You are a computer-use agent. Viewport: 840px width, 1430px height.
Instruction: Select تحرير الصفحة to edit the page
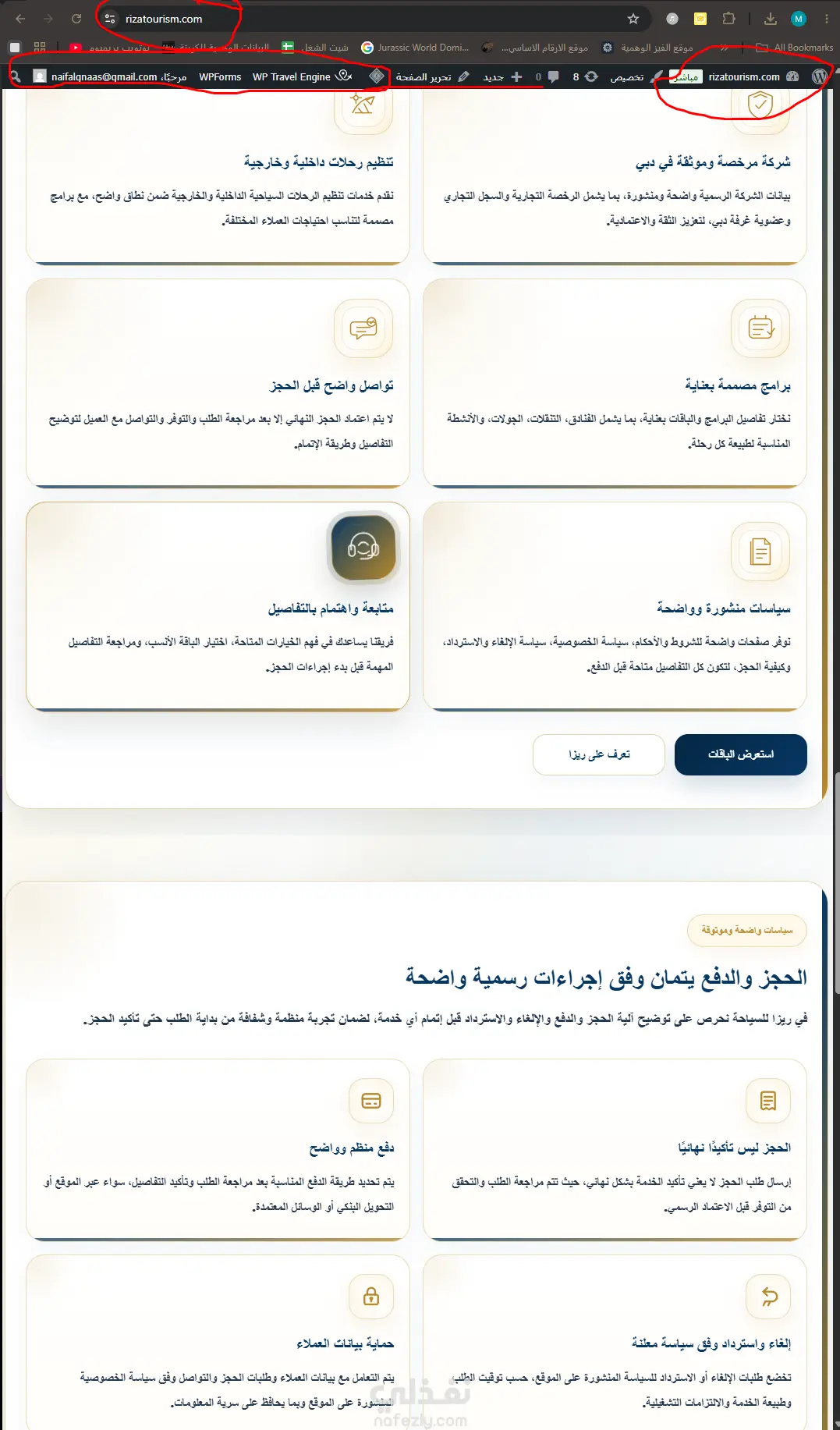pos(432,76)
